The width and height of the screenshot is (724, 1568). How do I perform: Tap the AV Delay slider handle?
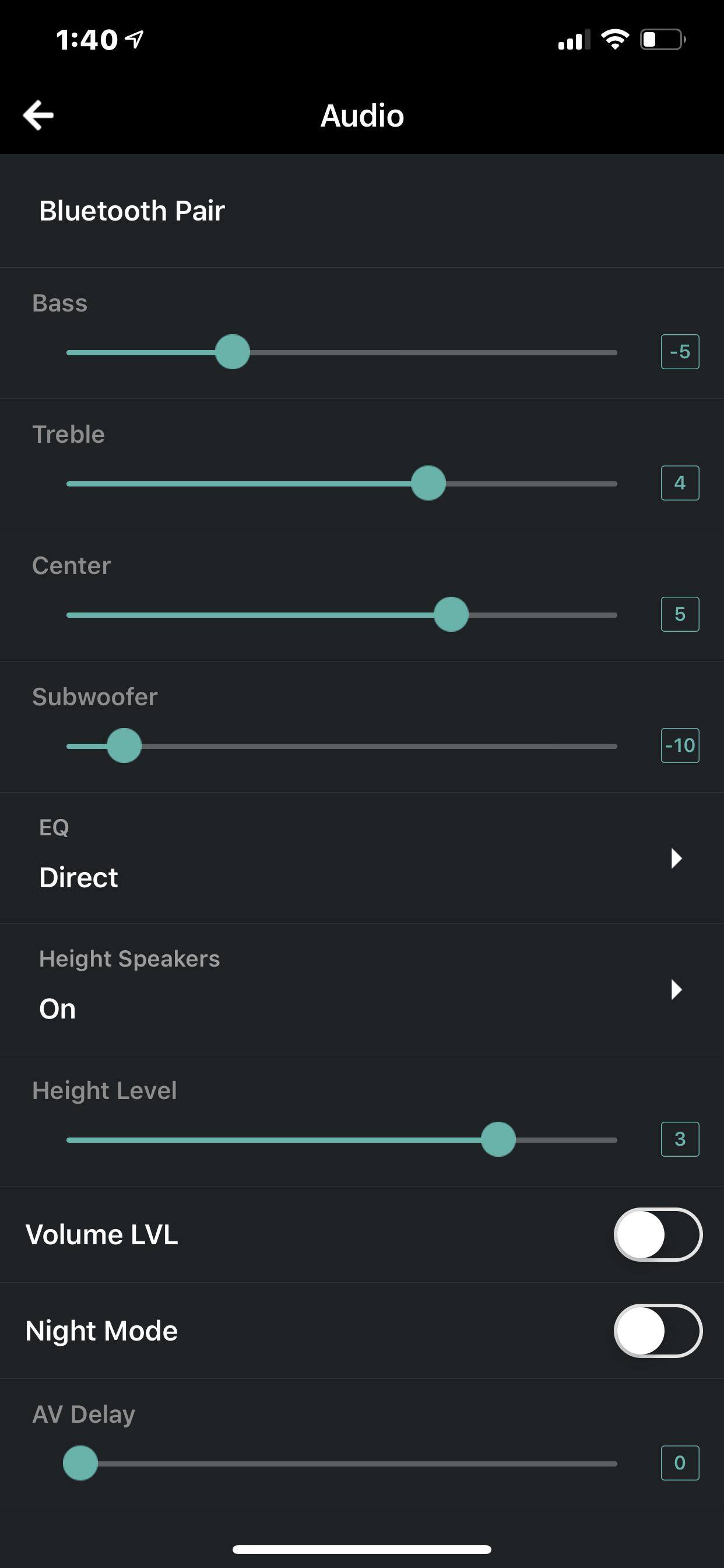(x=80, y=1462)
